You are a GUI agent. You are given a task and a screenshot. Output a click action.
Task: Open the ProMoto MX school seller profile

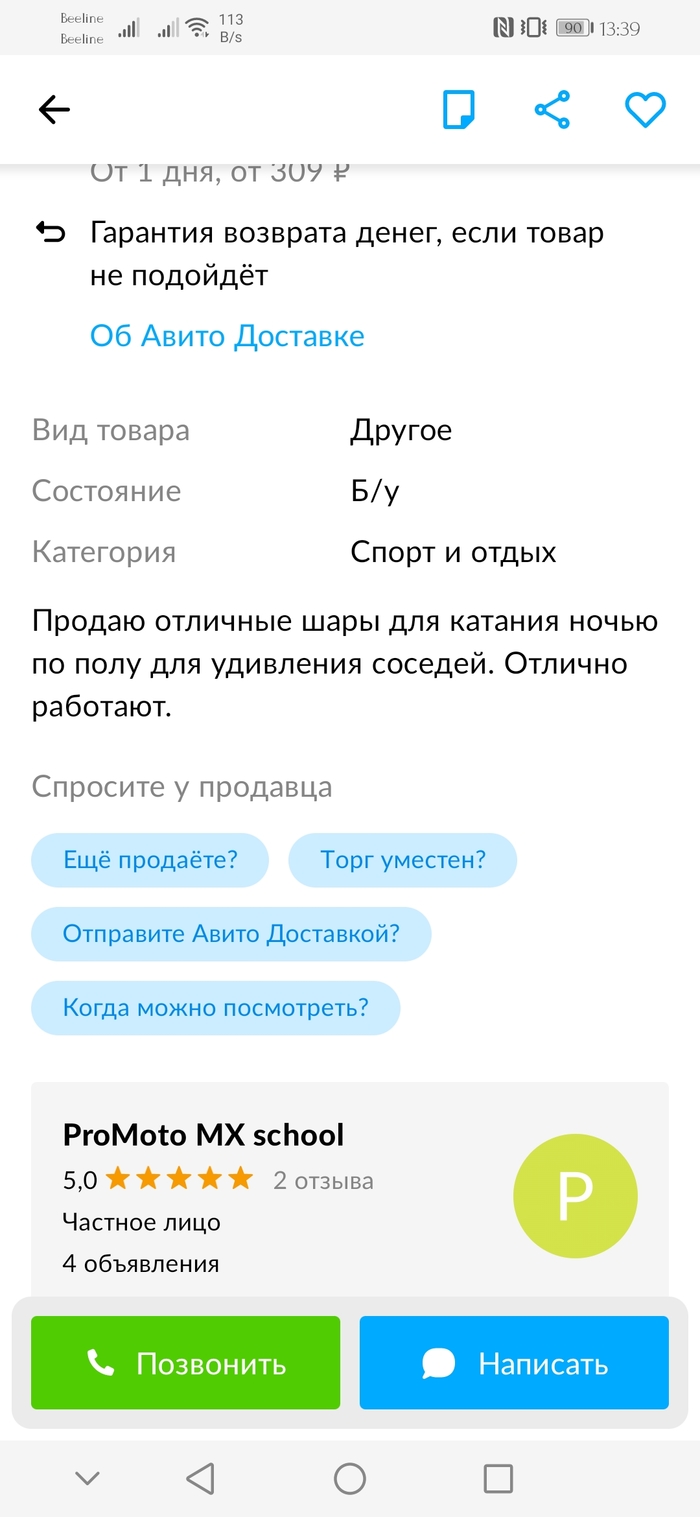(x=203, y=1135)
